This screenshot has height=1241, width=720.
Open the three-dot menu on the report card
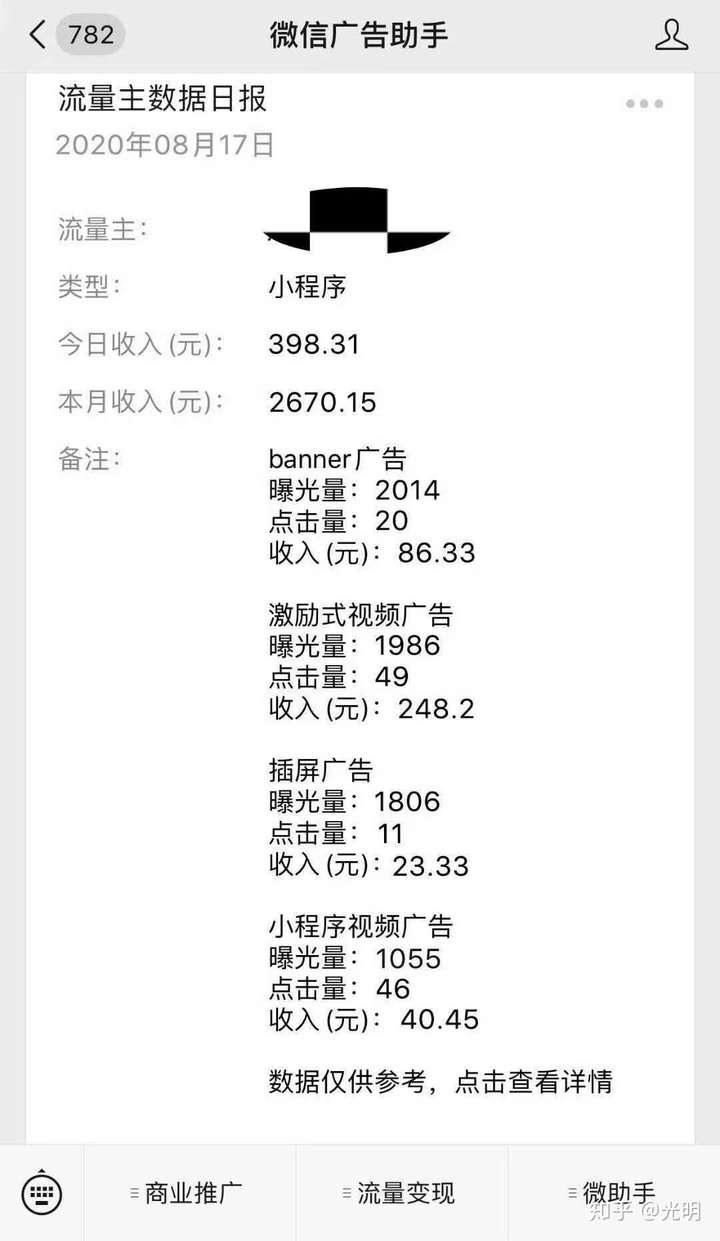(x=644, y=104)
